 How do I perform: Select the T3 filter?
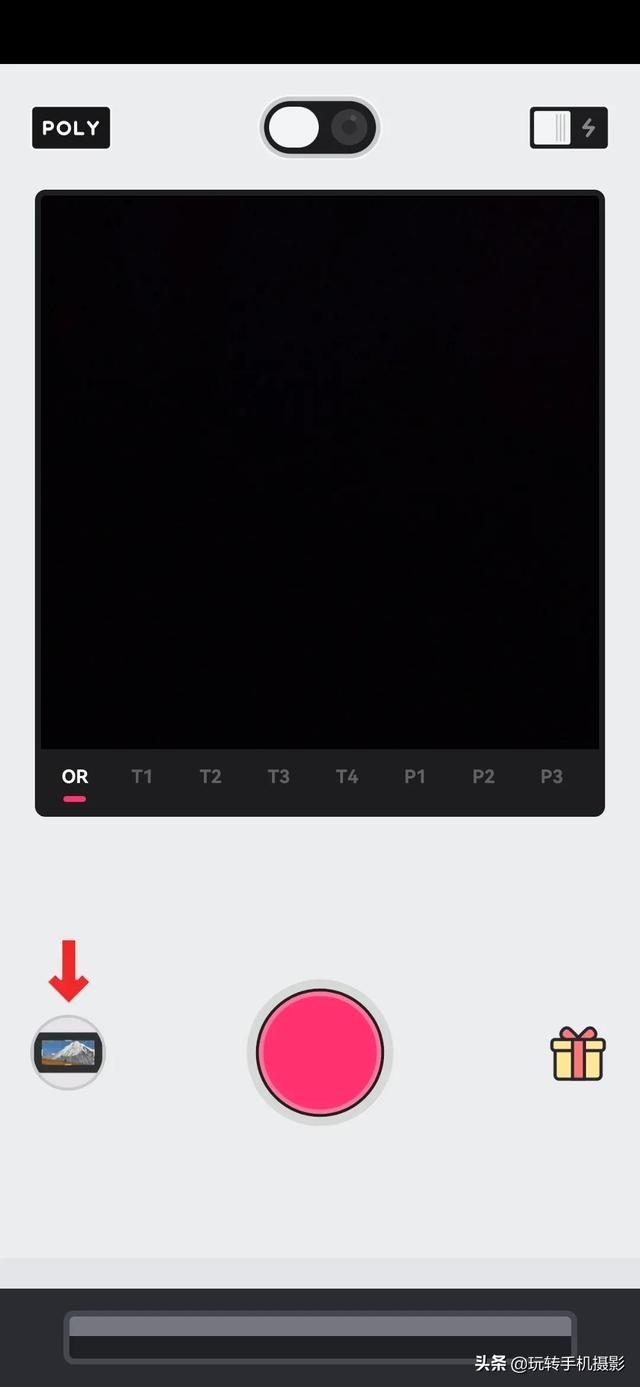click(x=279, y=776)
